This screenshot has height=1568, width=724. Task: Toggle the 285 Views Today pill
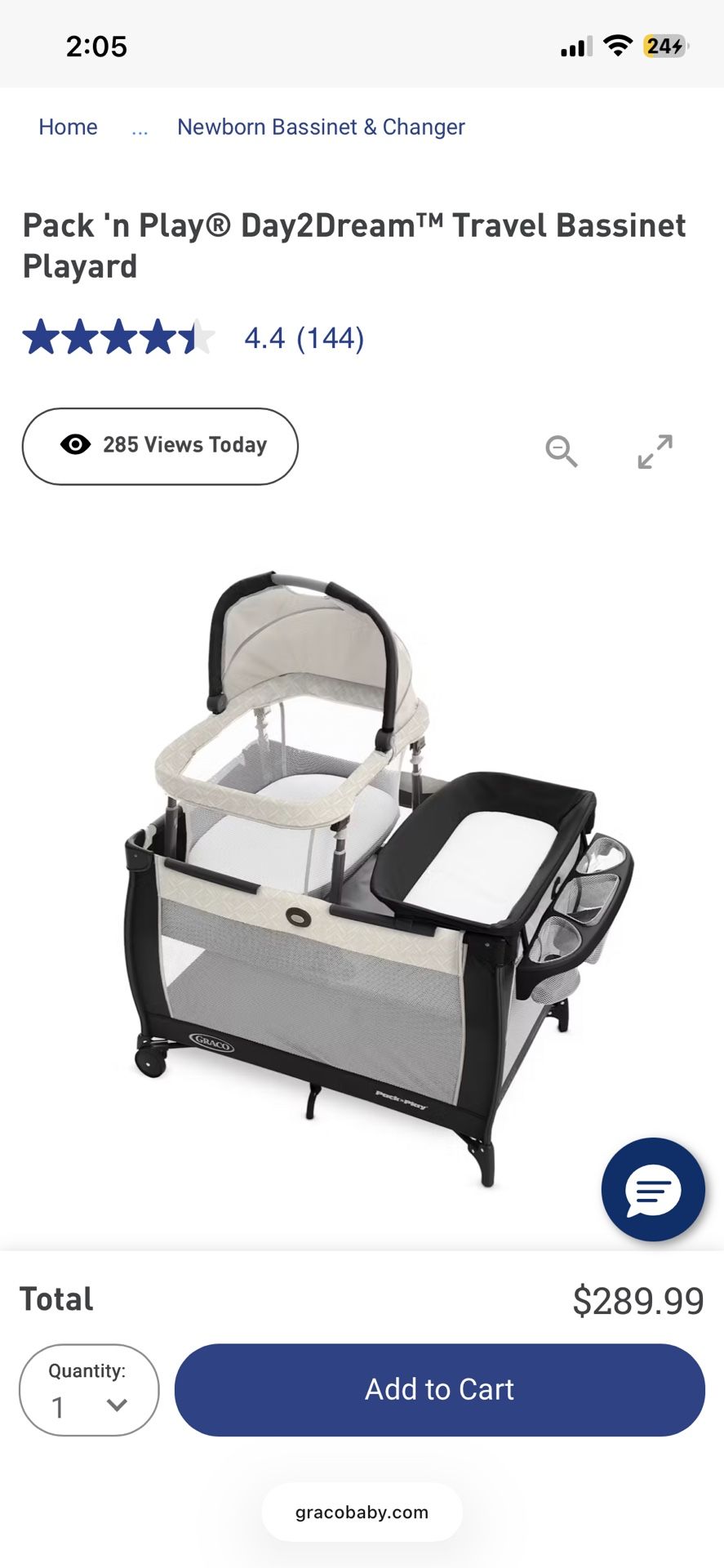[x=160, y=446]
